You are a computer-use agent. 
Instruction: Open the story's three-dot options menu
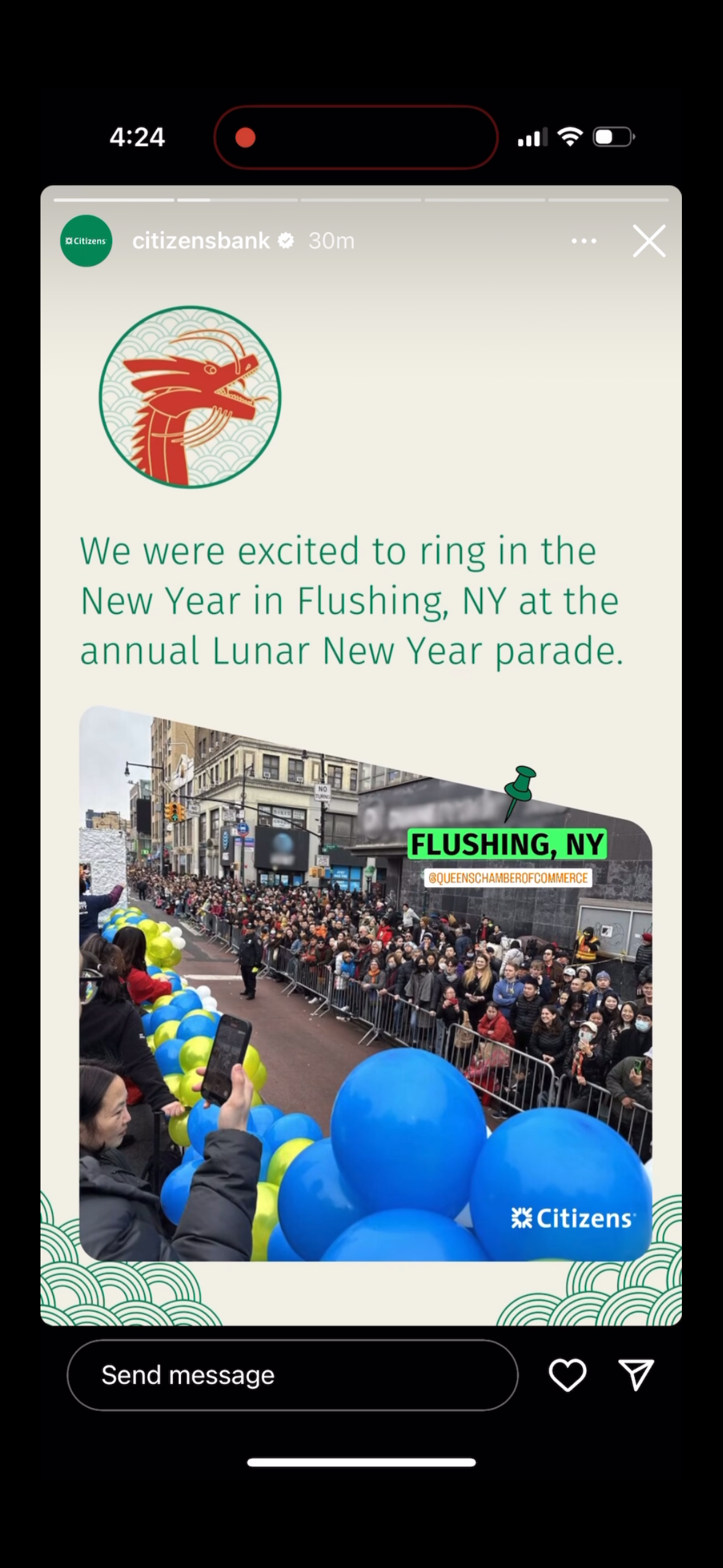[x=583, y=241]
